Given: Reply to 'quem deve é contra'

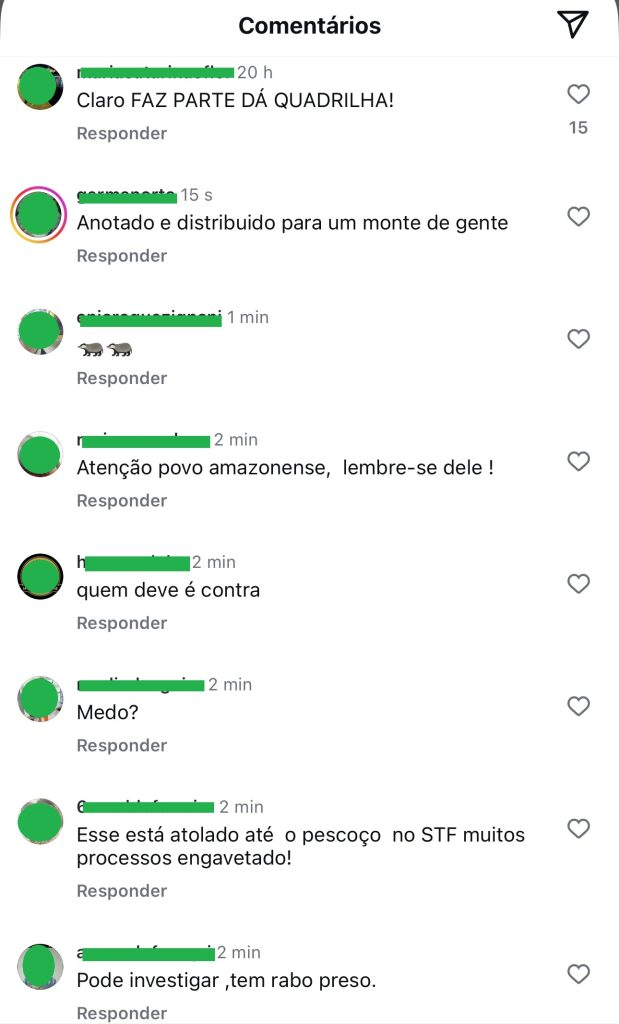Looking at the screenshot, I should point(121,623).
